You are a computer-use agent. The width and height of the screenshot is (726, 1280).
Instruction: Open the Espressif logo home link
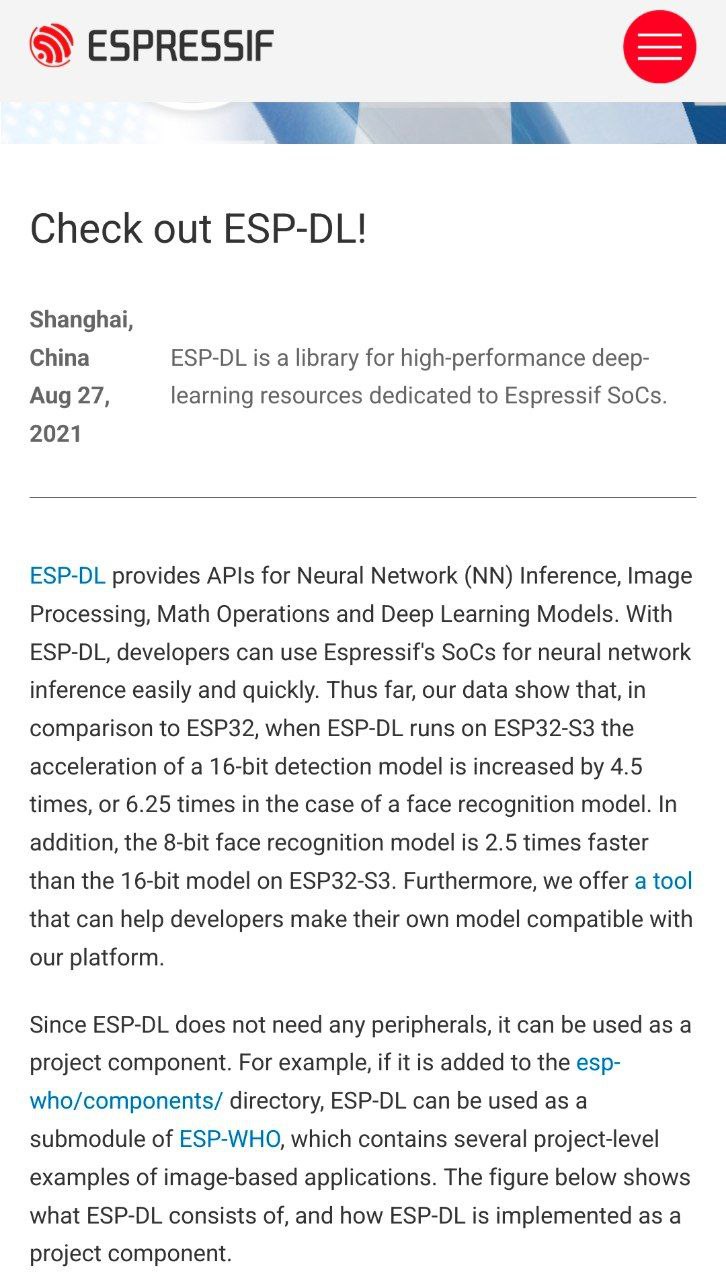coord(151,46)
